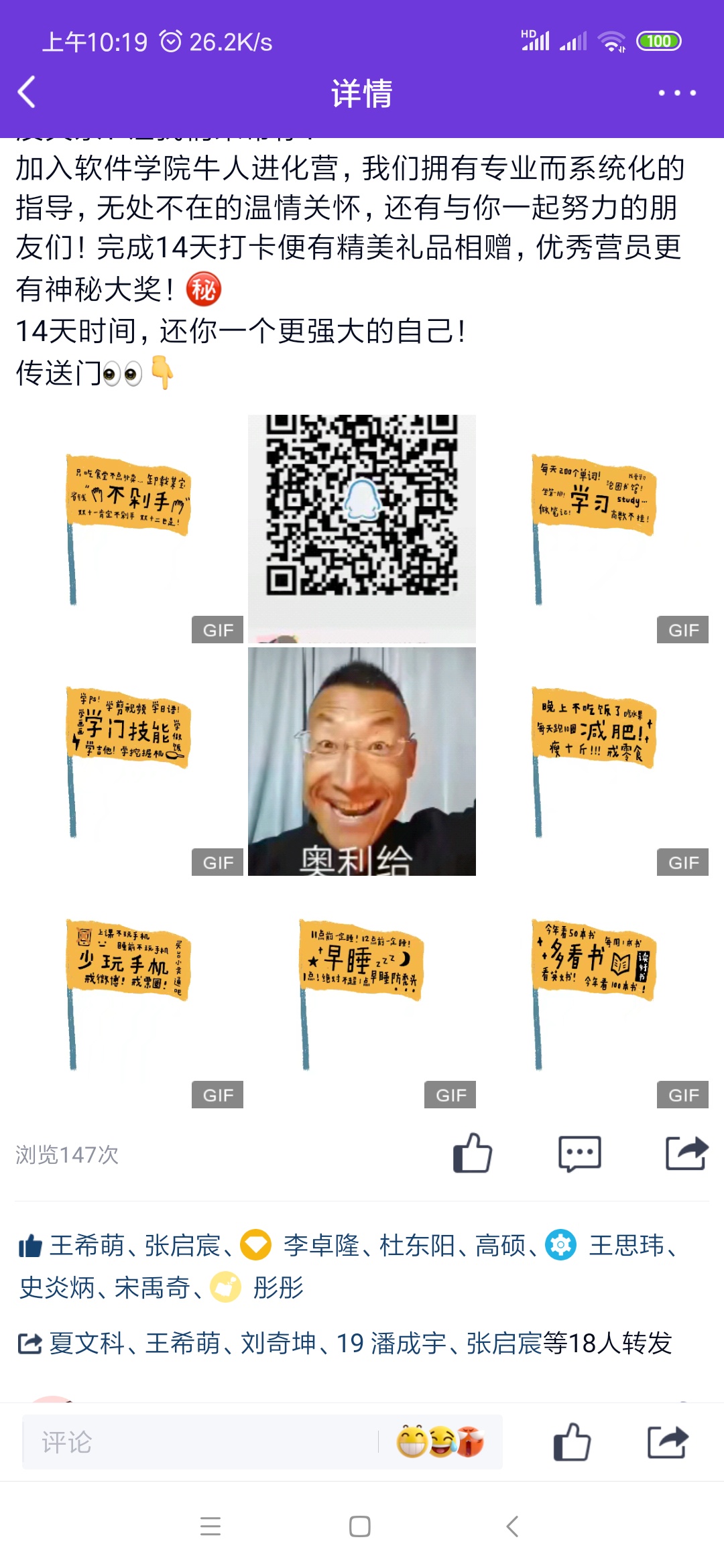Open comments via the speech bubble icon
The height and width of the screenshot is (1568, 724).
pos(579,1153)
